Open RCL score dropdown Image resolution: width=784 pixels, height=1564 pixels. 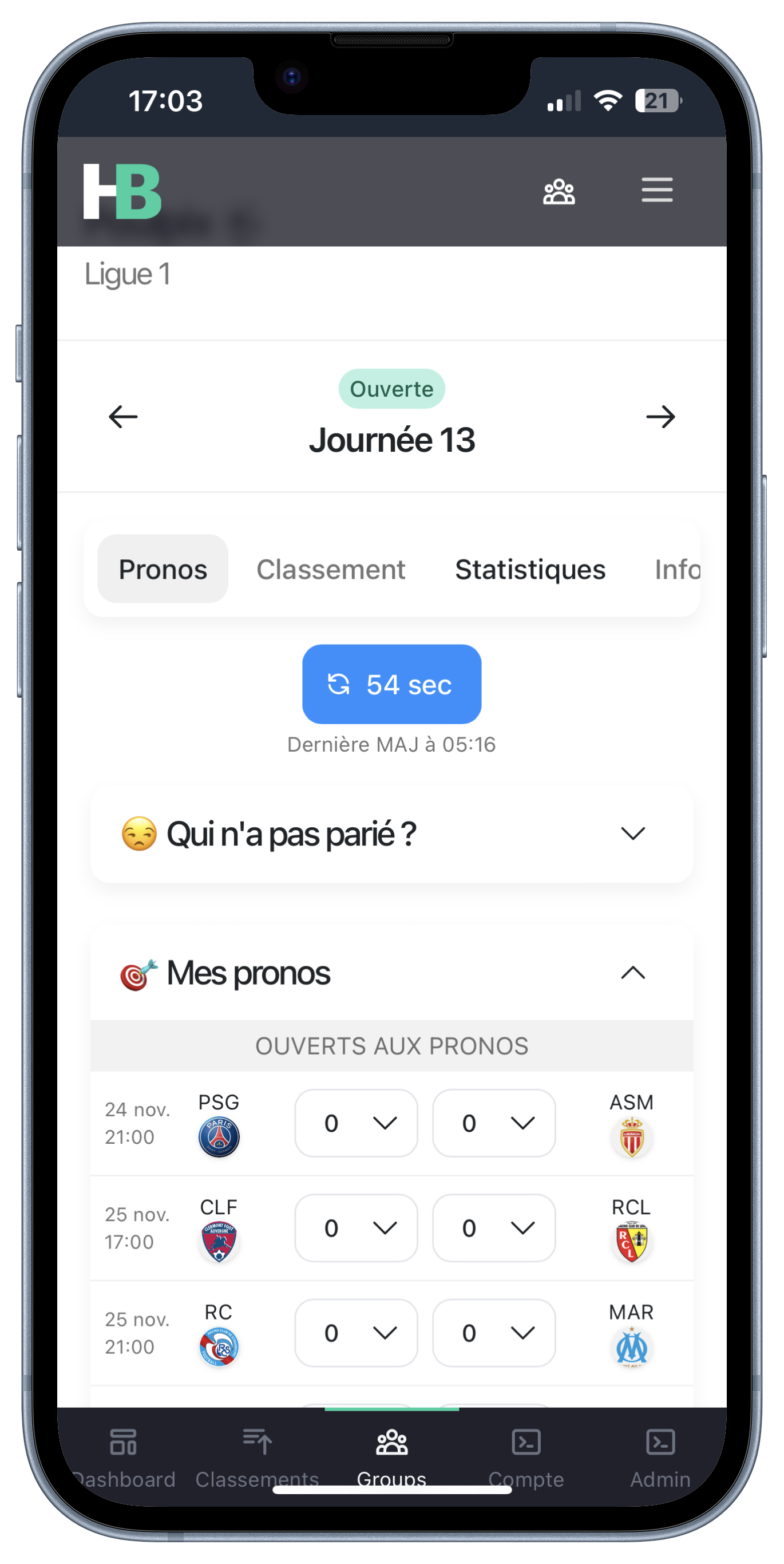point(493,1227)
